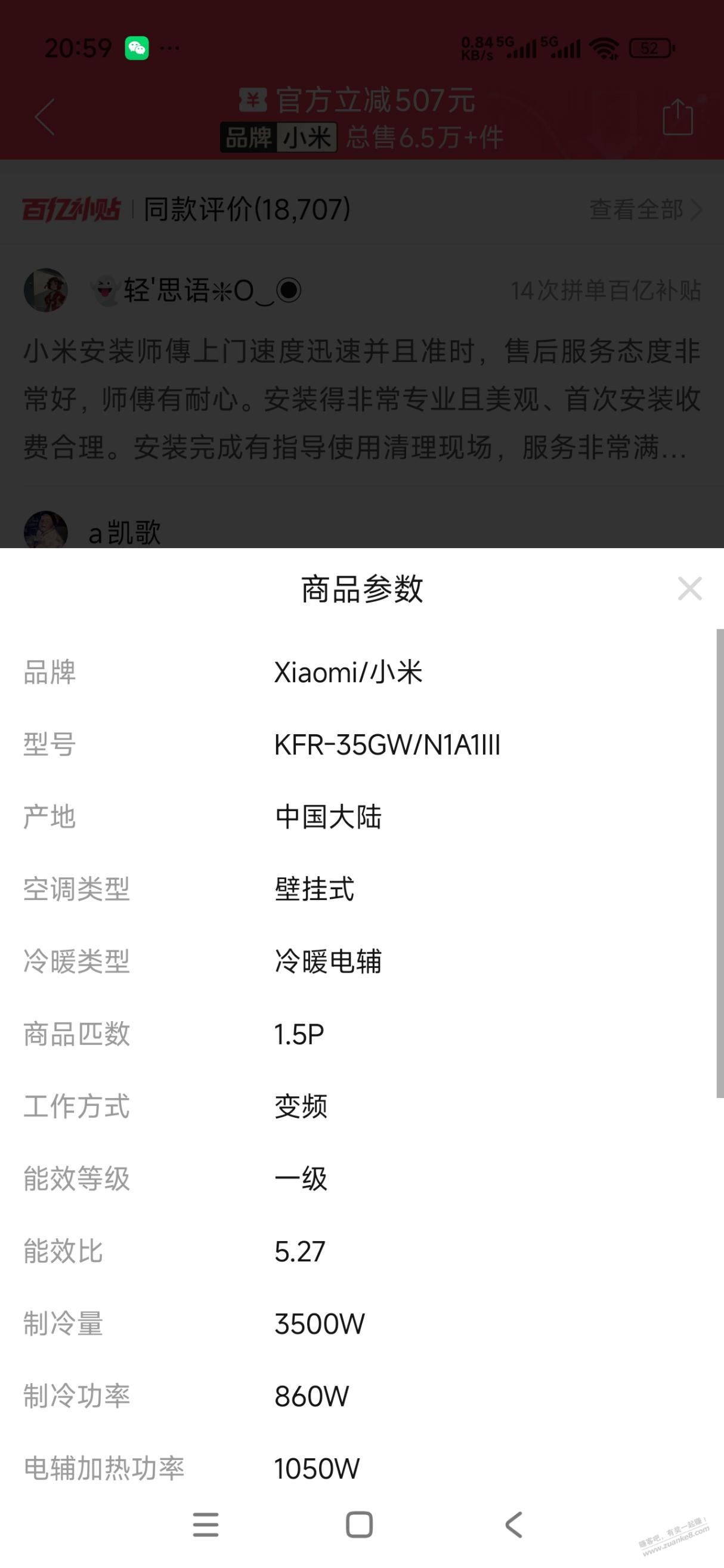Open recent apps menu
This screenshot has width=724, height=1568.
[206, 1524]
